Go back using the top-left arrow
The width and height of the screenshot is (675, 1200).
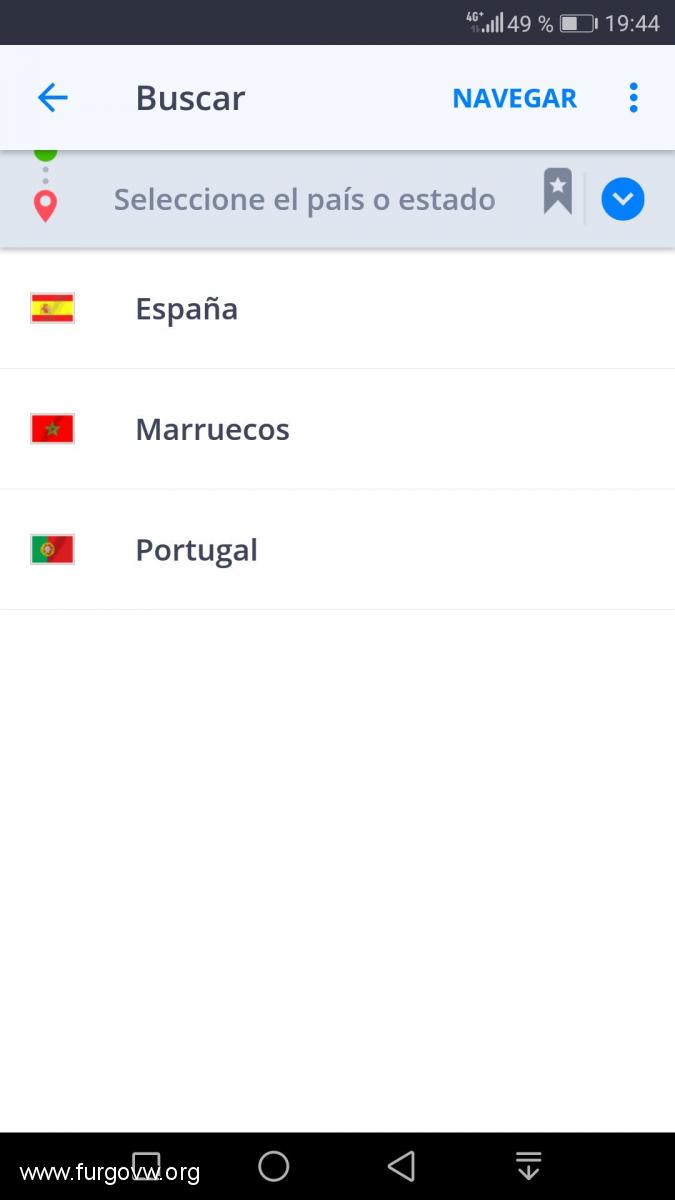(52, 97)
